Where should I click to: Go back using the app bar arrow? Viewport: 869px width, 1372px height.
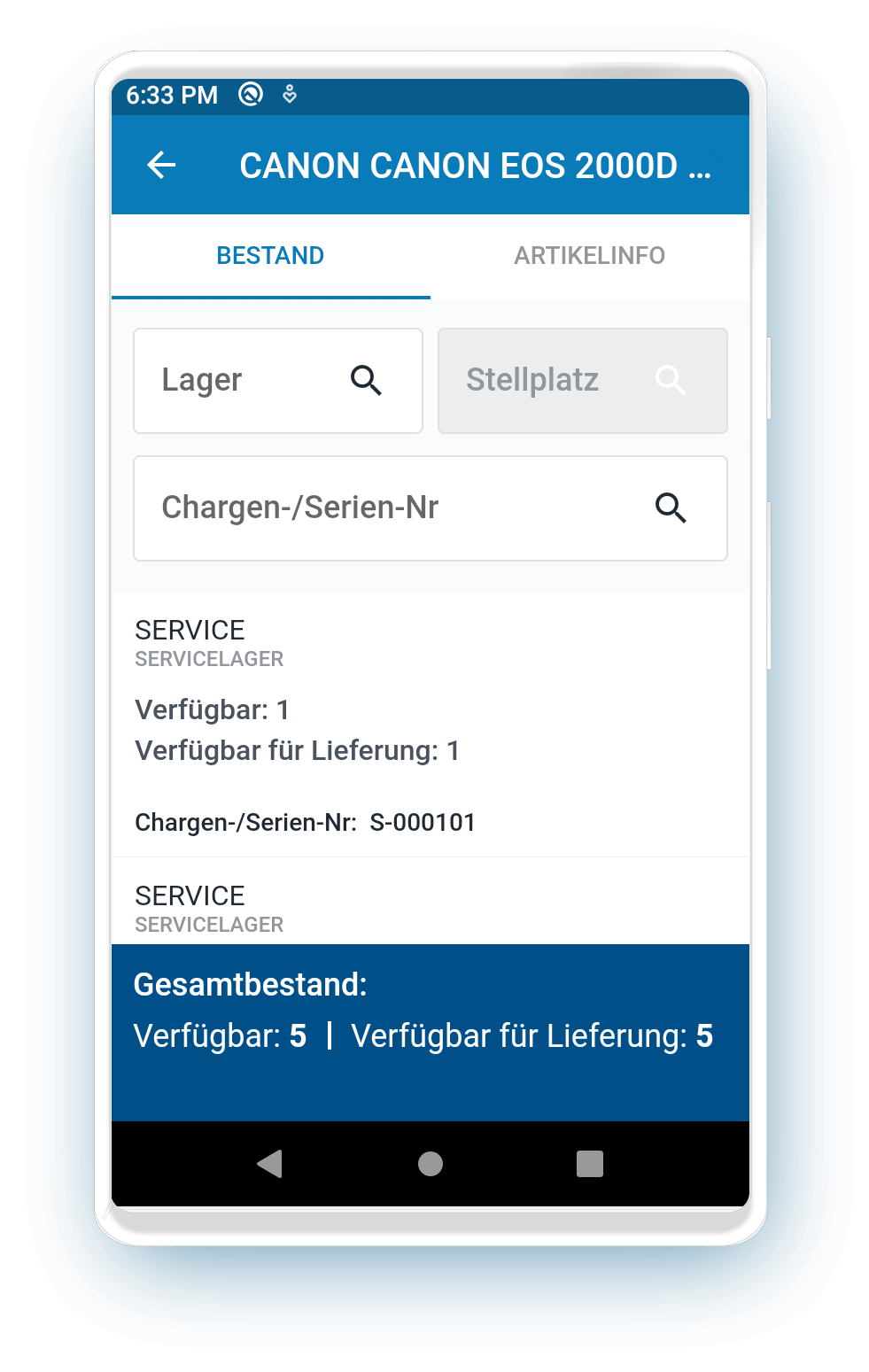[x=161, y=165]
